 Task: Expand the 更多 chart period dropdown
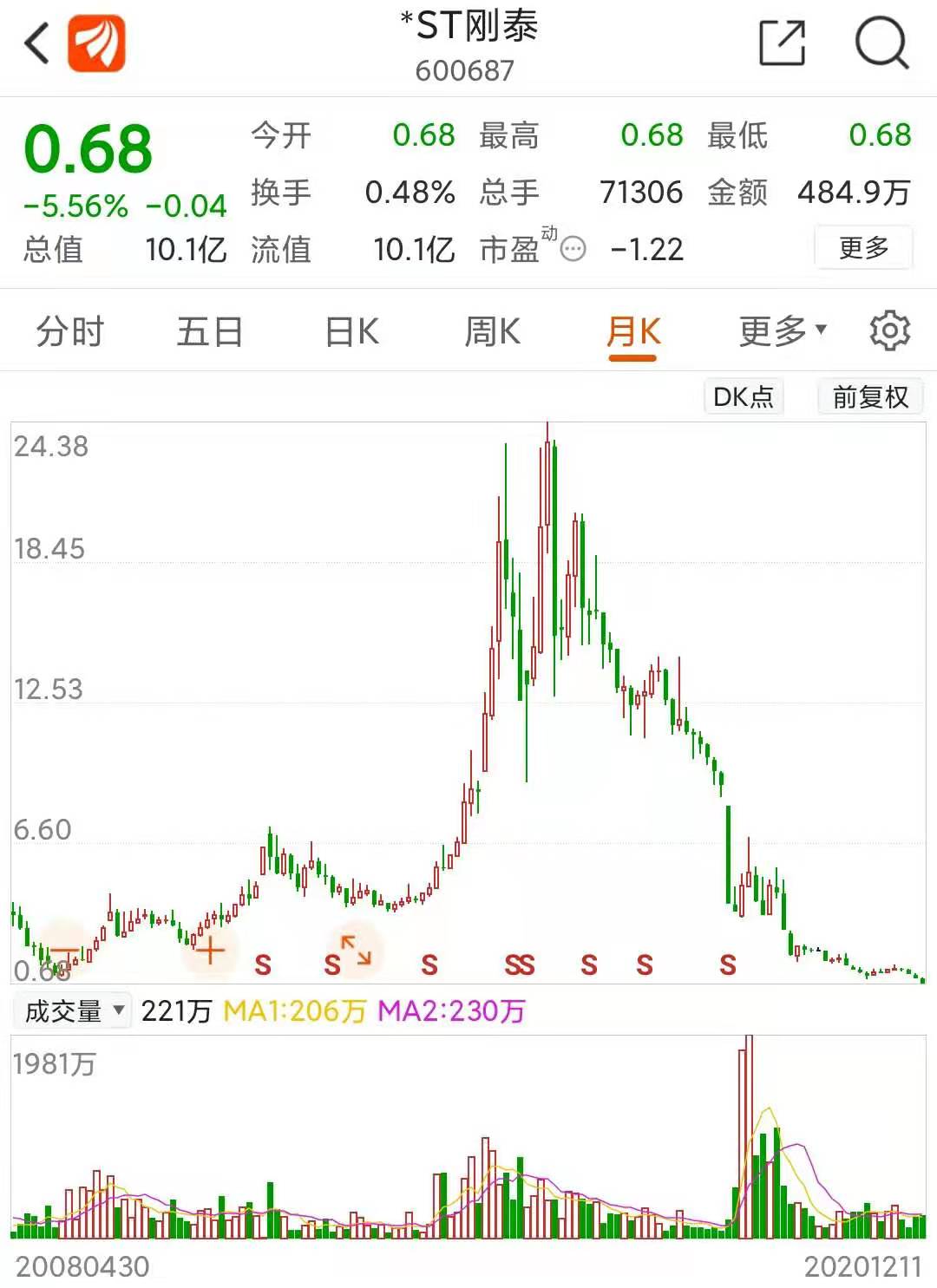pyautogui.click(x=782, y=331)
